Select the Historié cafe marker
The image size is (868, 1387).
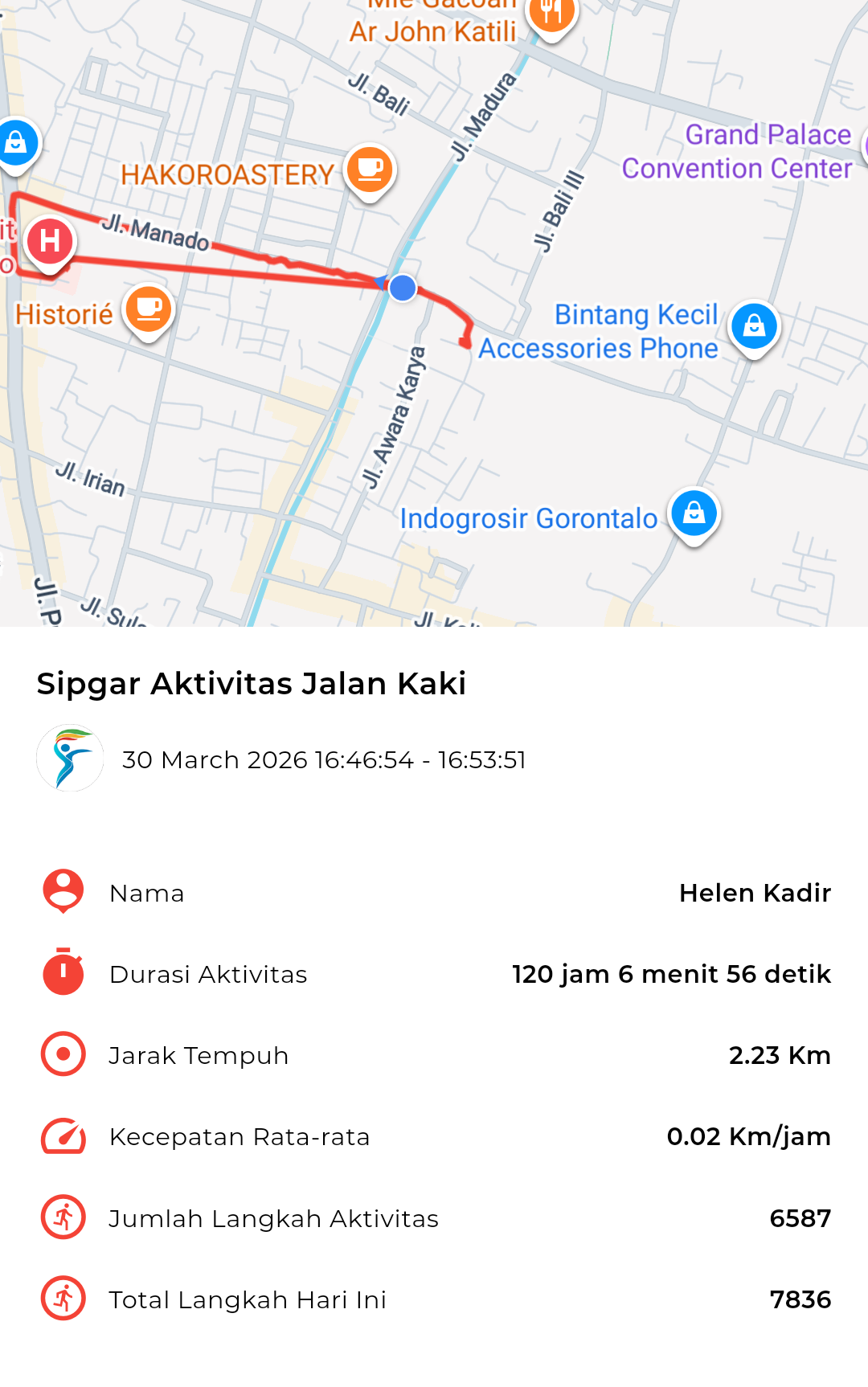coord(149,309)
